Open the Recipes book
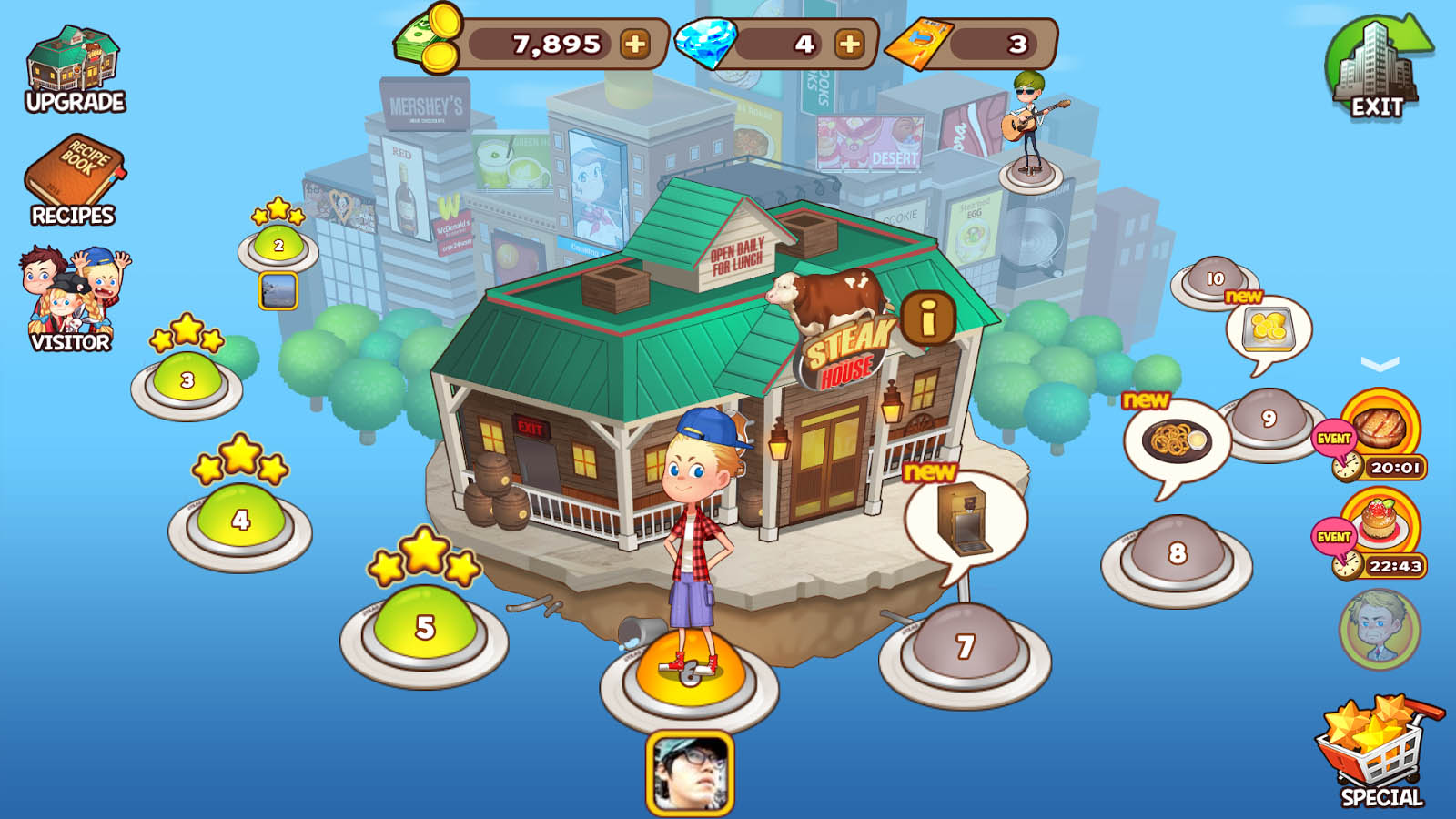 (74, 180)
